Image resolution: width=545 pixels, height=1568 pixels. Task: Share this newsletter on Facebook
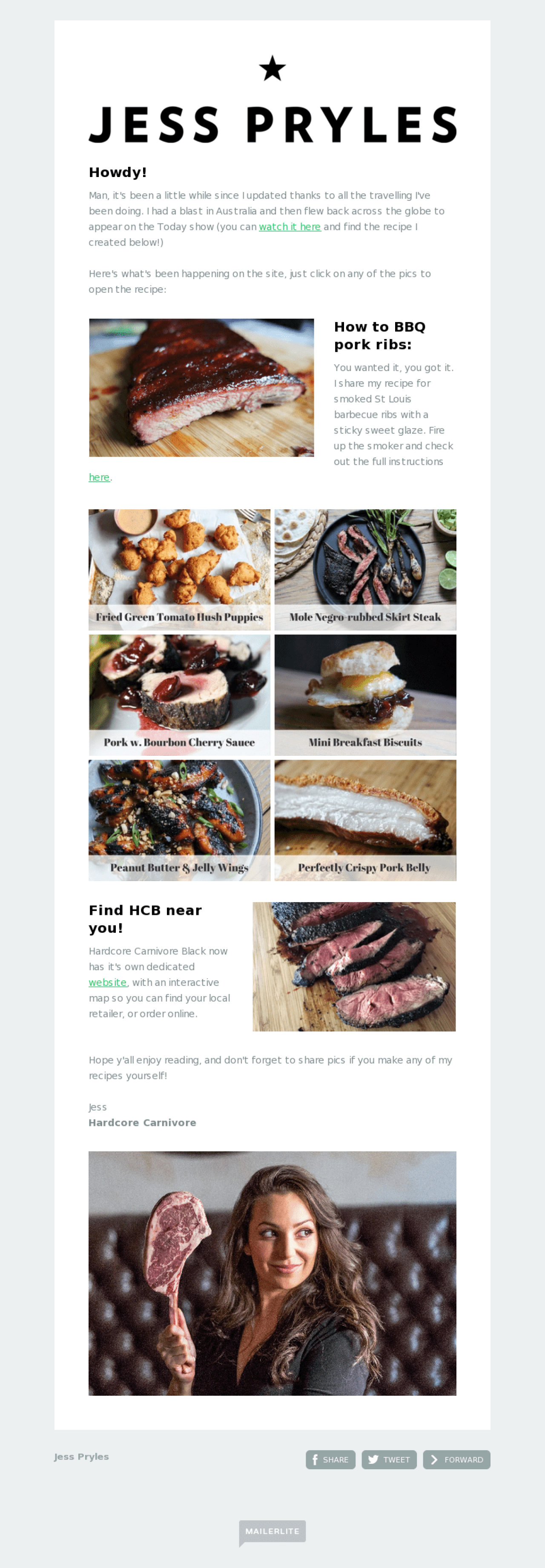click(x=331, y=1459)
